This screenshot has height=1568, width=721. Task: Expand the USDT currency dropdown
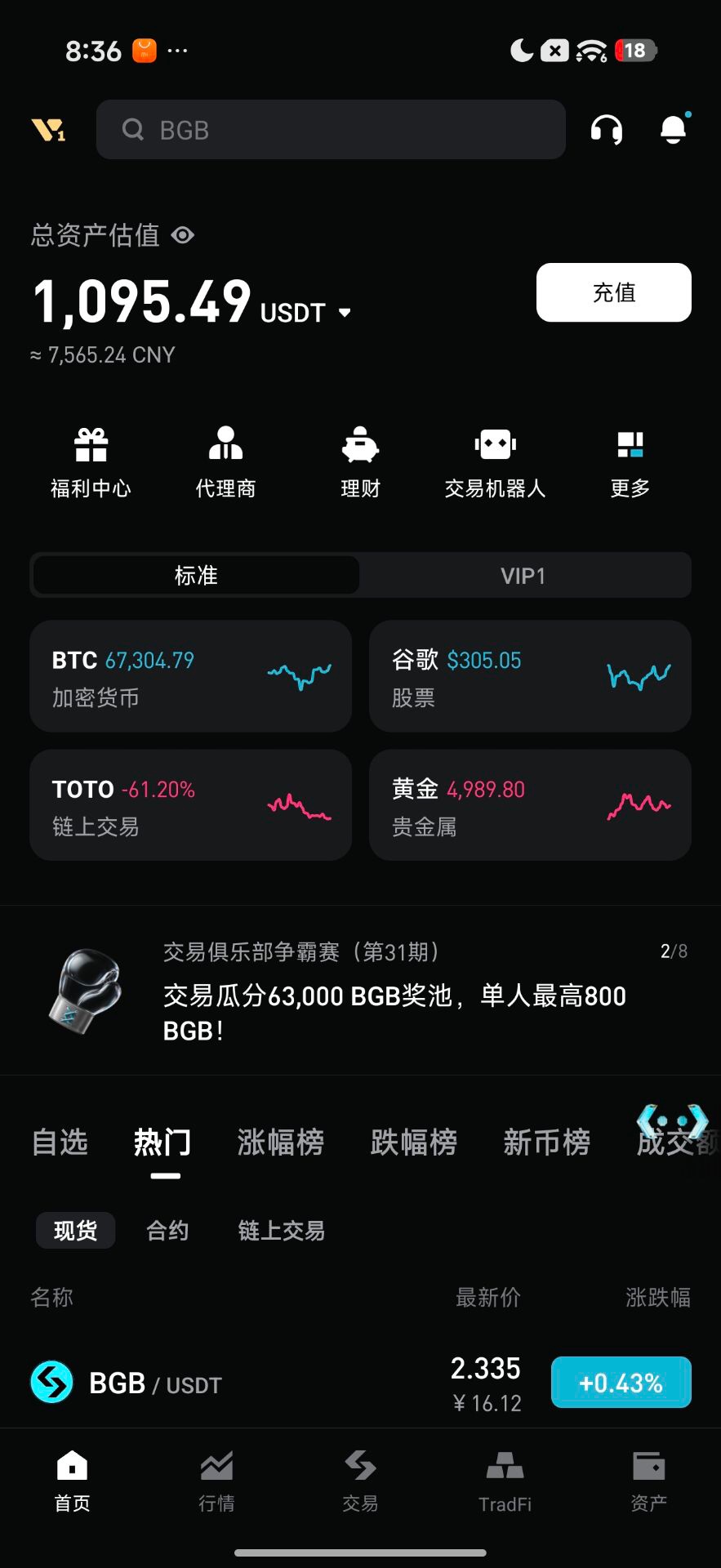345,313
